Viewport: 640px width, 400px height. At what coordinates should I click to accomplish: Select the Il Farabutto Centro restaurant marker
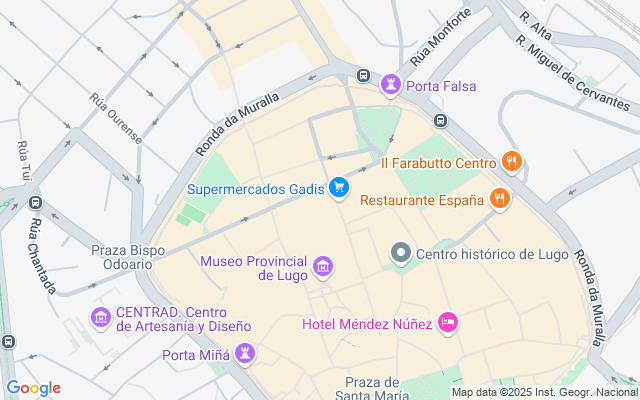[512, 162]
